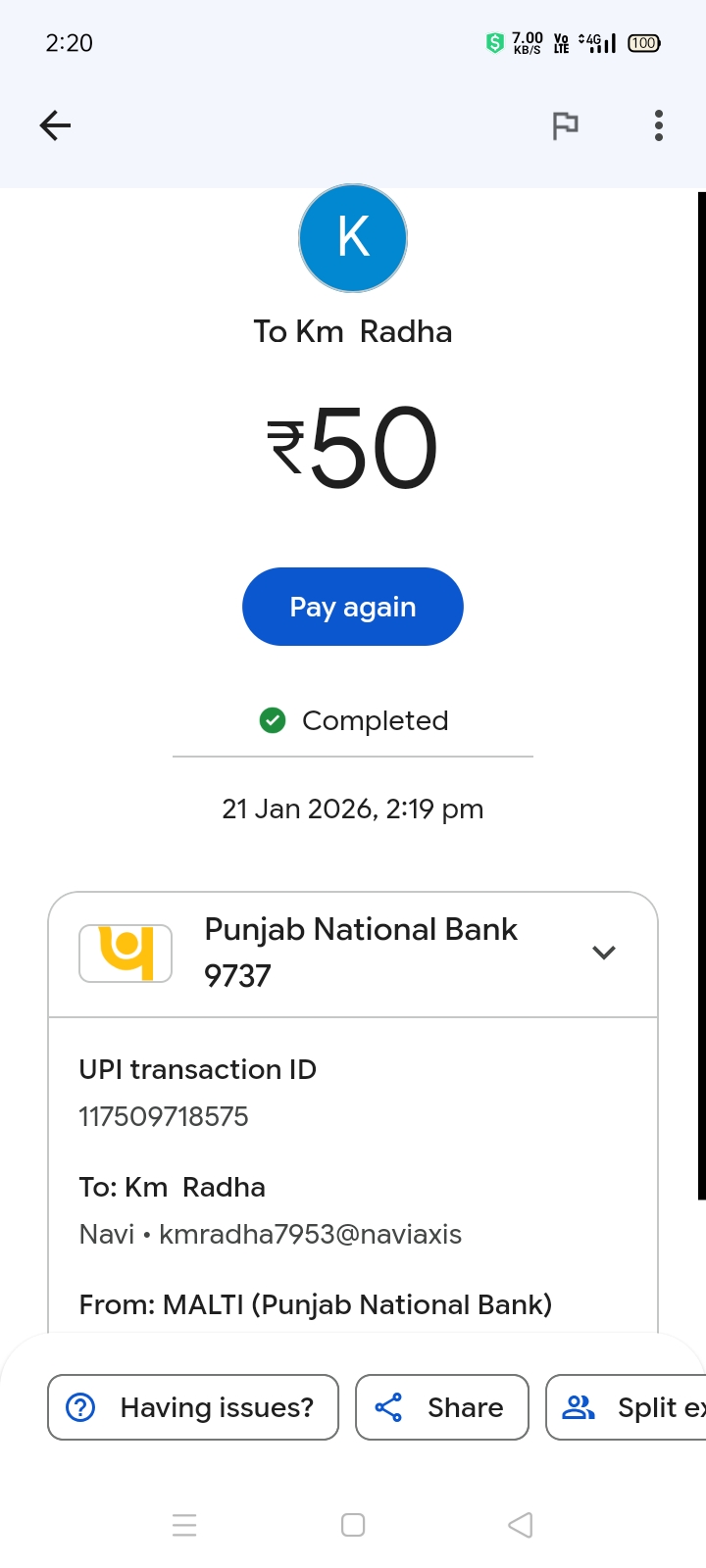Open the system recent apps view
The height and width of the screenshot is (1568, 706).
coord(184,1525)
